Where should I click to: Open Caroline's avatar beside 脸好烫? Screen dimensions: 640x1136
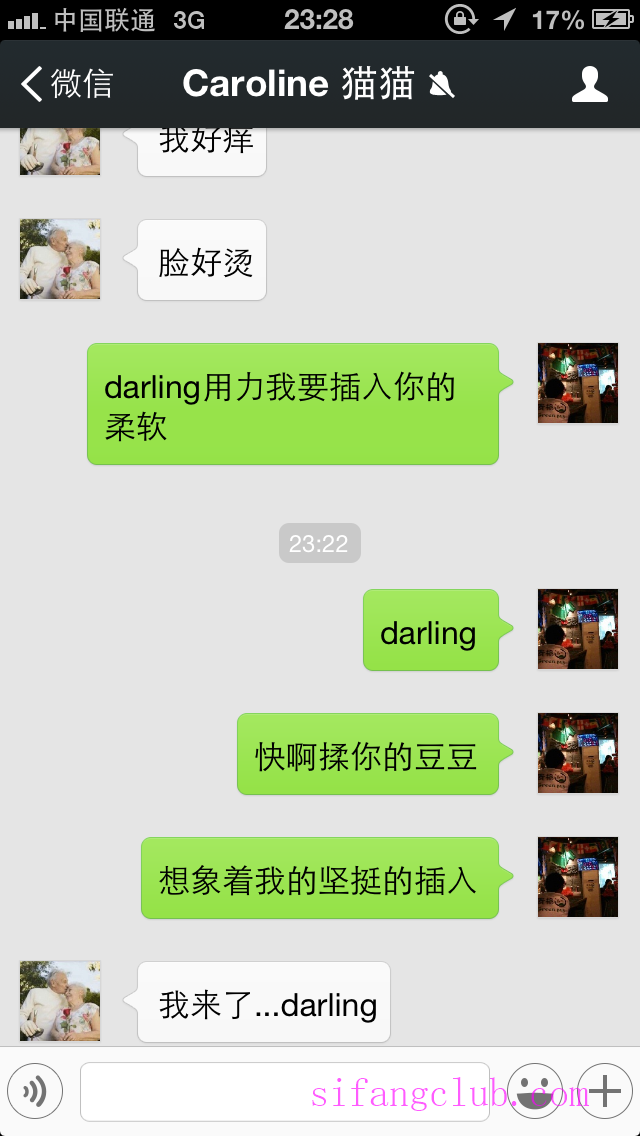pyautogui.click(x=60, y=259)
